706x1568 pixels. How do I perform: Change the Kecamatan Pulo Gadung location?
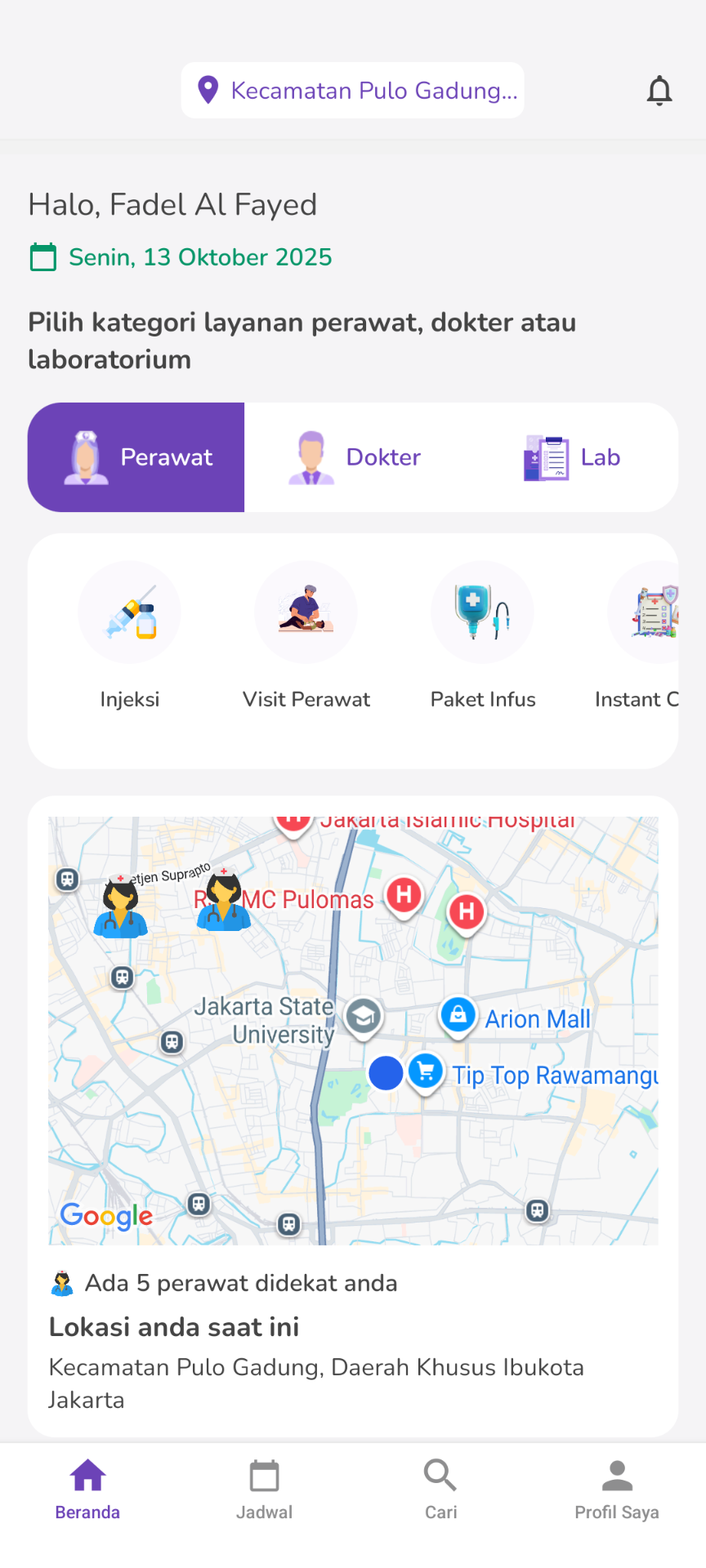click(x=353, y=91)
